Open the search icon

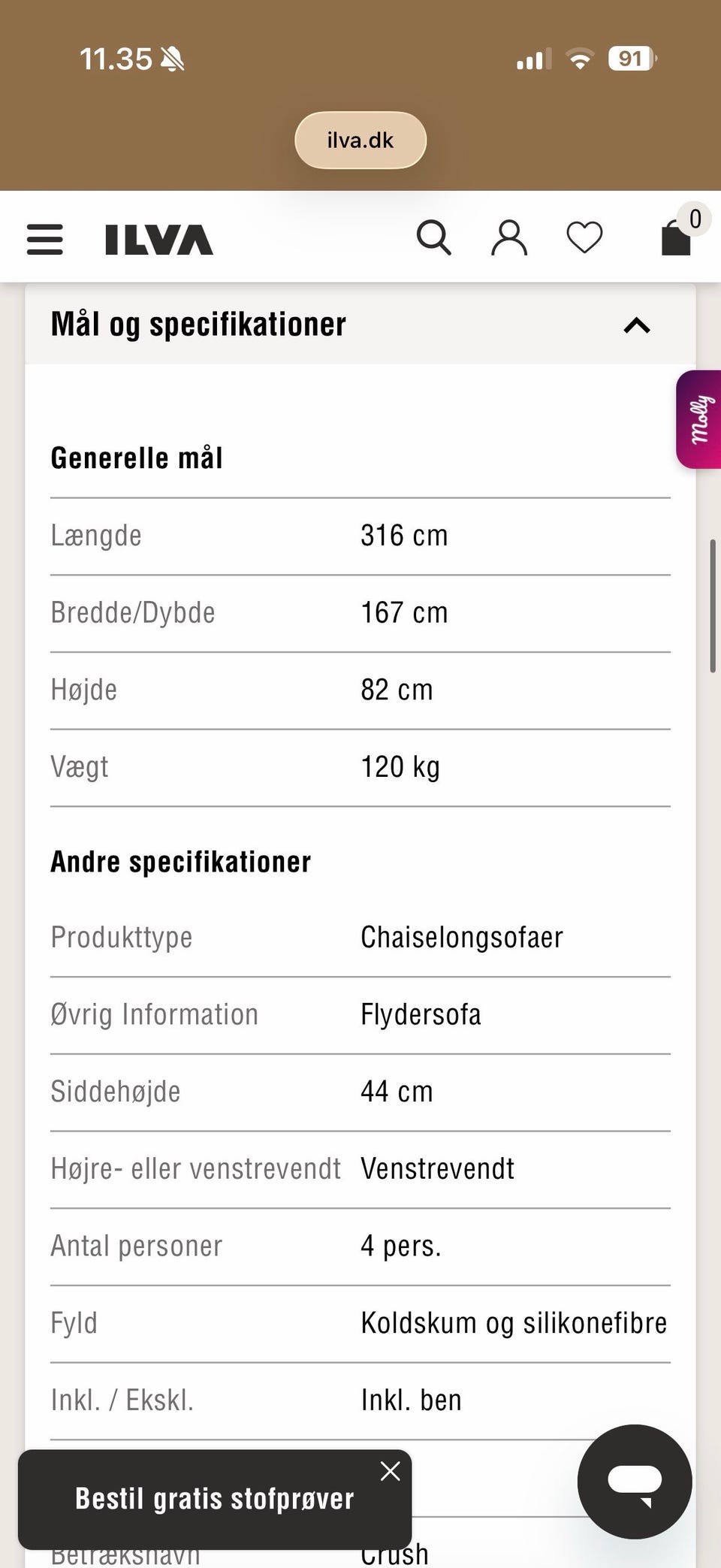[434, 237]
